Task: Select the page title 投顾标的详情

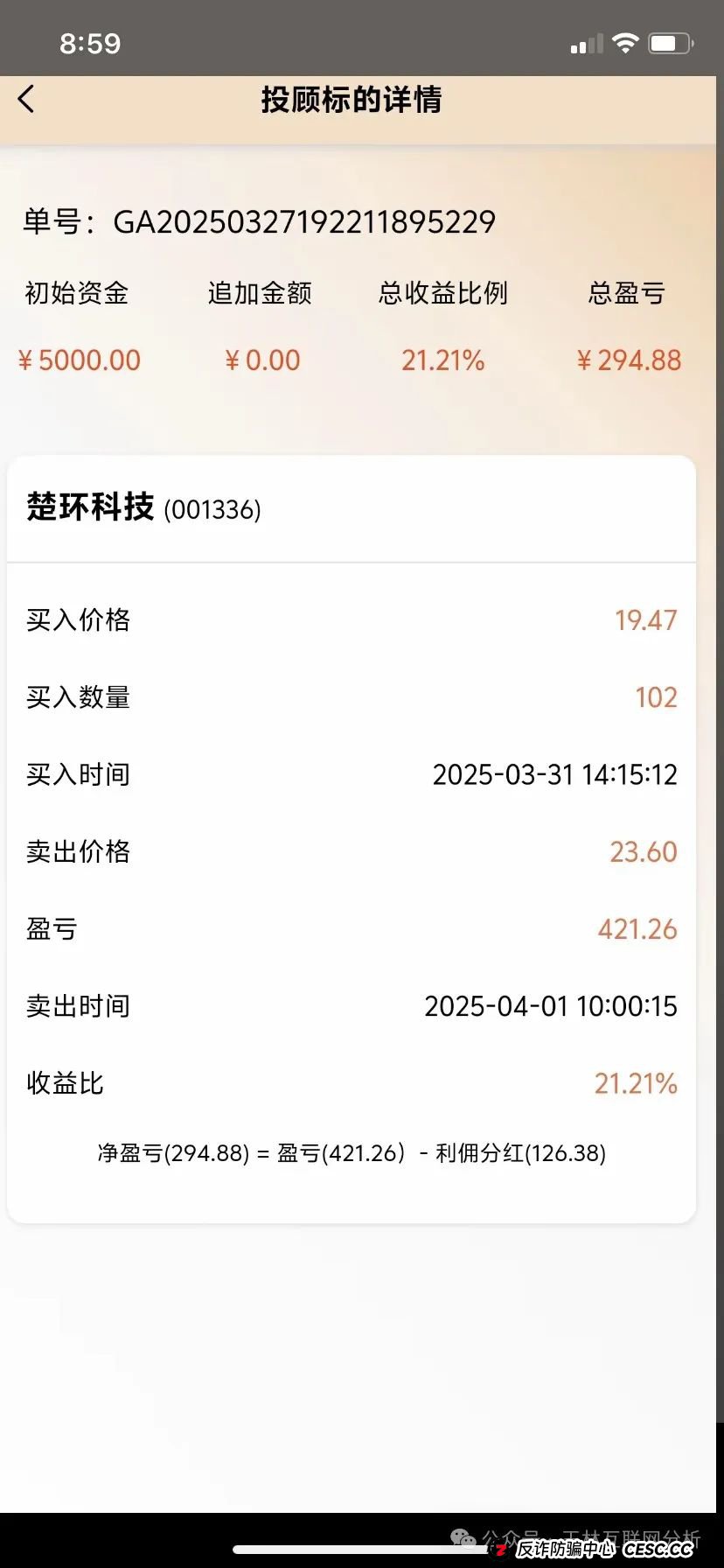Action: pyautogui.click(x=351, y=101)
